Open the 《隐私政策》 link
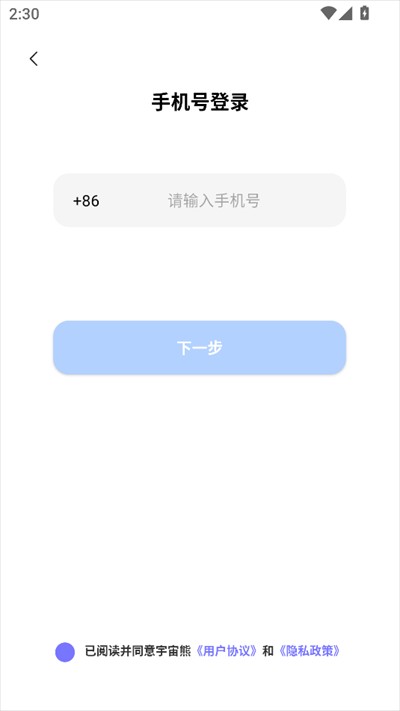 [x=310, y=651]
